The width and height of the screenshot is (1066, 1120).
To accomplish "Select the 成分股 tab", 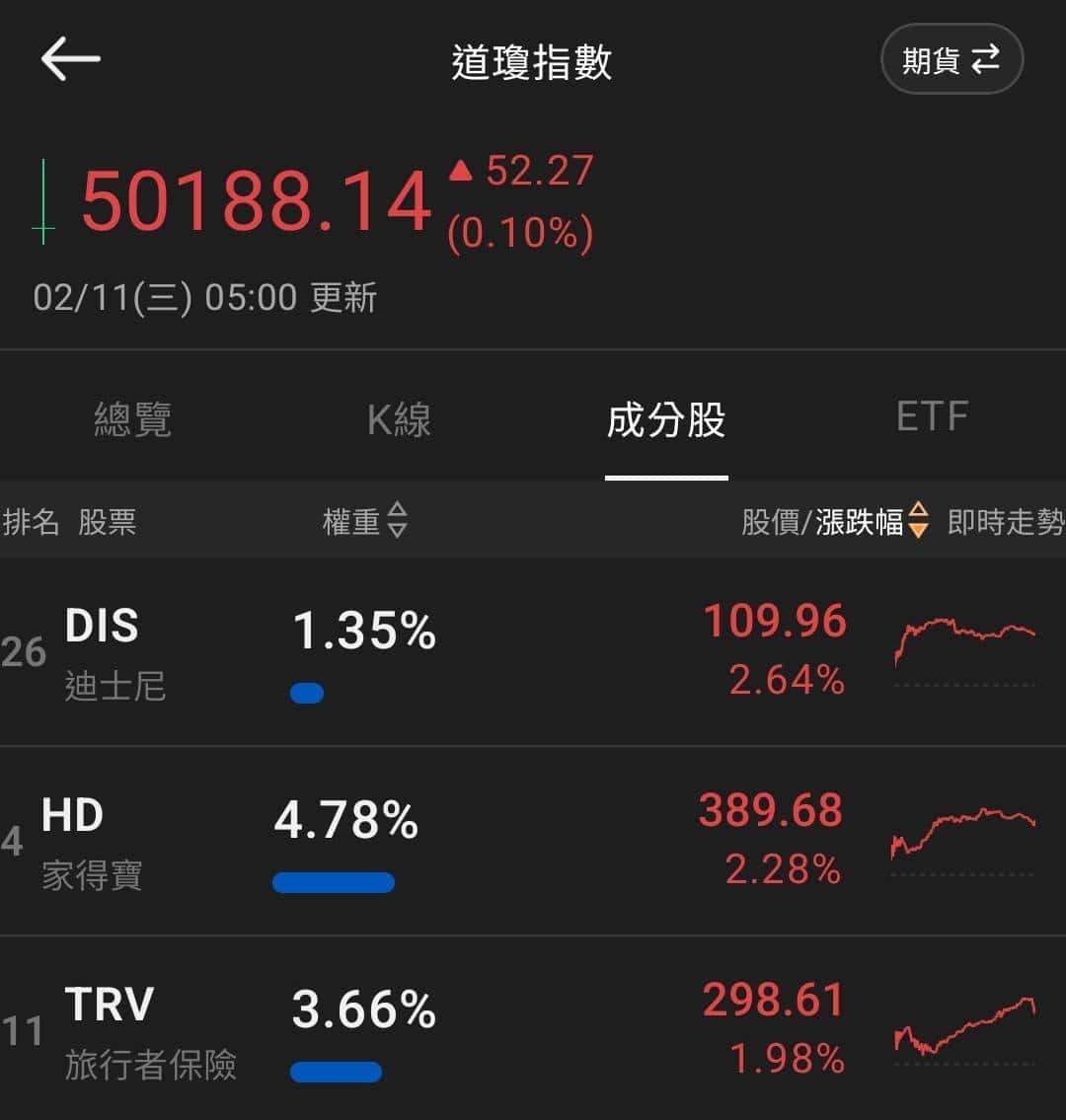I will click(666, 419).
